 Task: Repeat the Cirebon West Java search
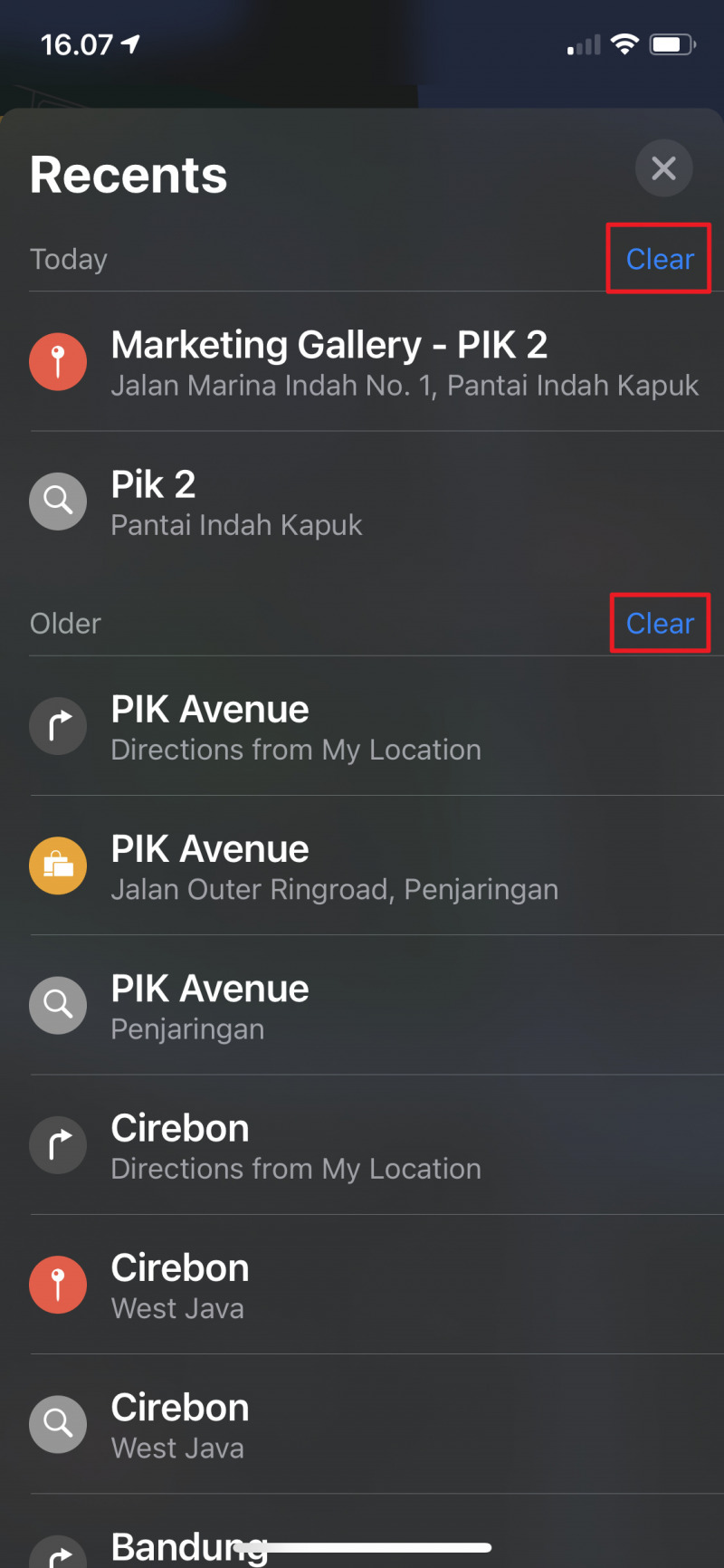tap(362, 1426)
